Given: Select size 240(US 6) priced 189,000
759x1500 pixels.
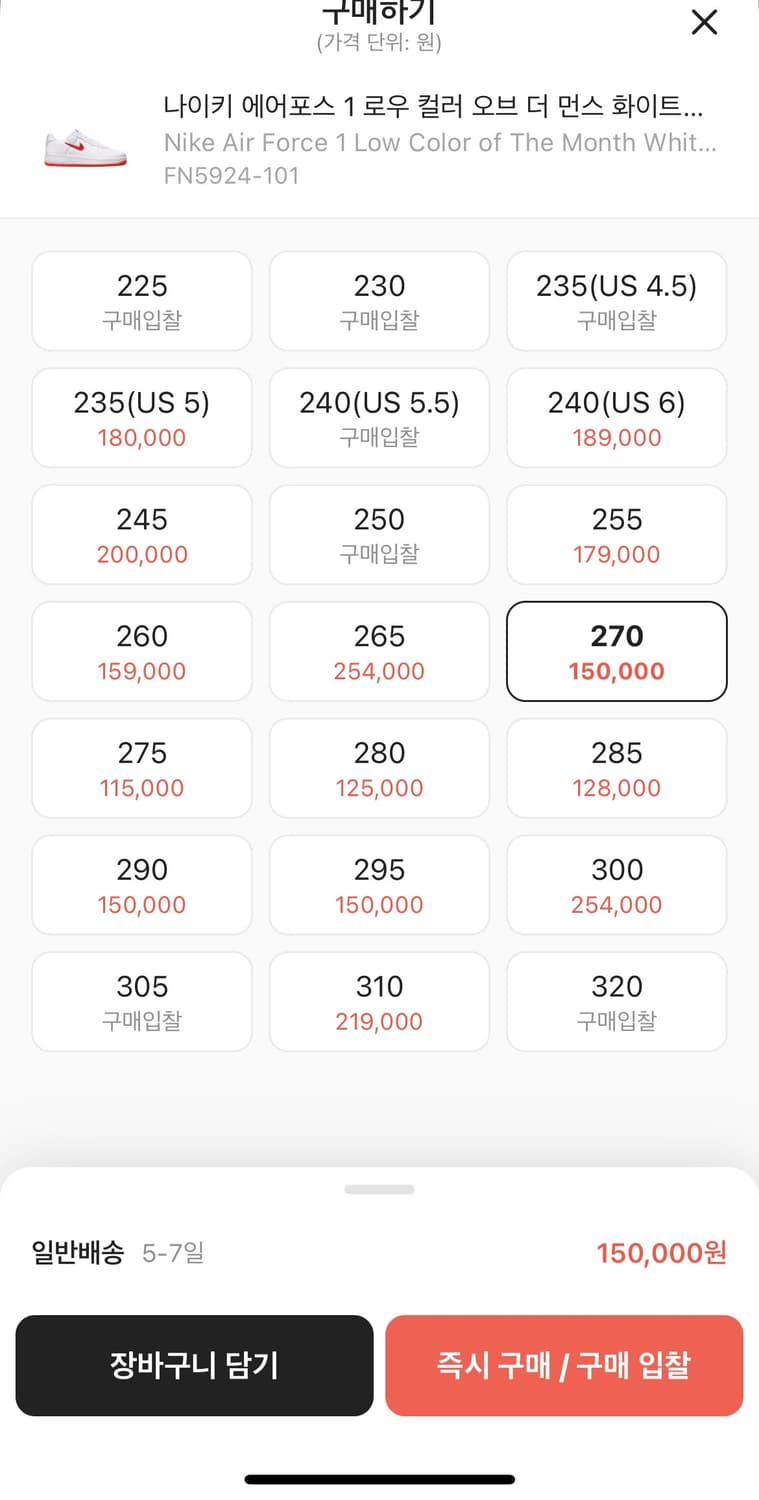Looking at the screenshot, I should coord(616,418).
